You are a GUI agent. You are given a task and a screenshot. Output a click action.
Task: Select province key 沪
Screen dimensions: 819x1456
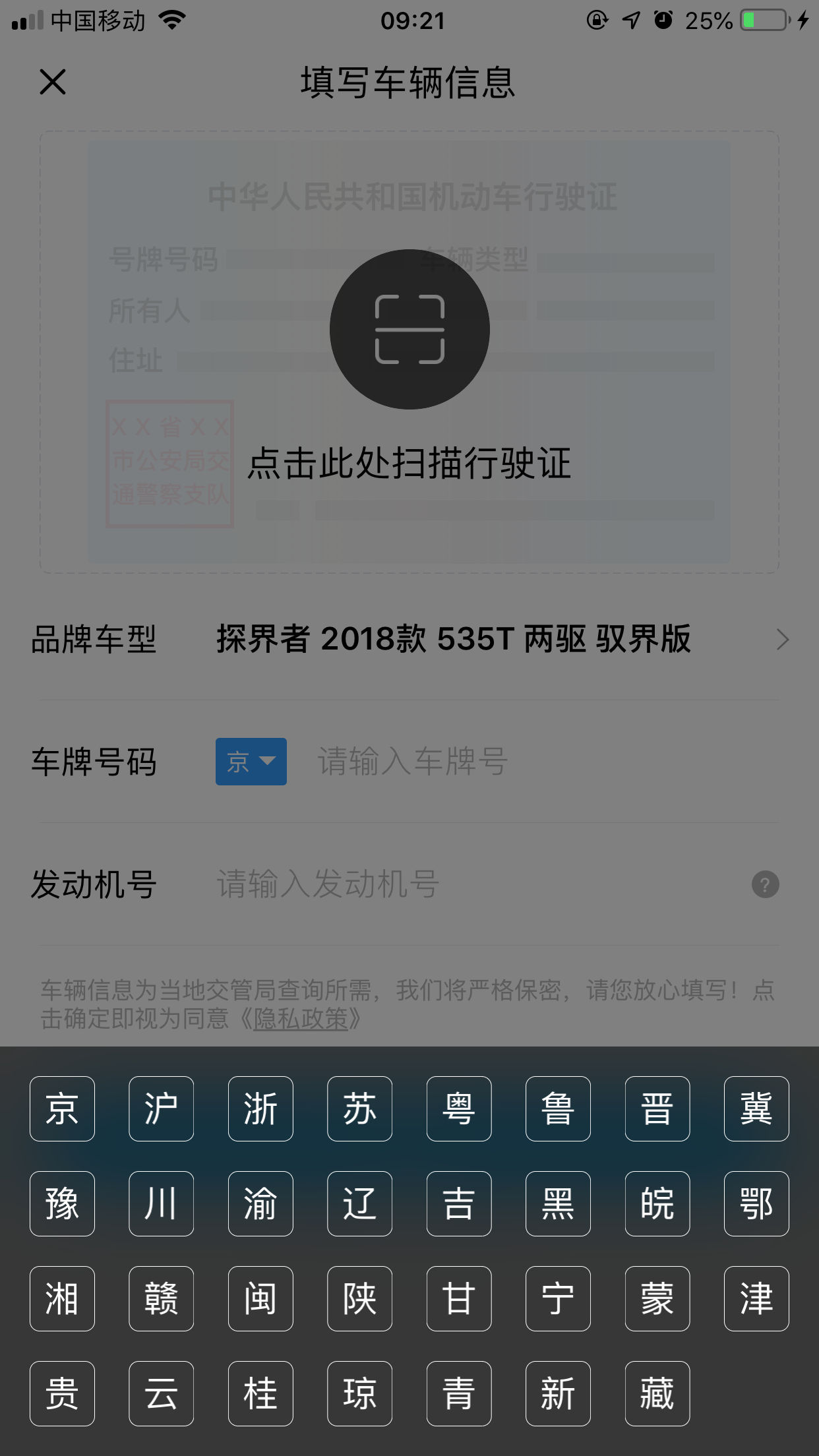coord(161,1108)
